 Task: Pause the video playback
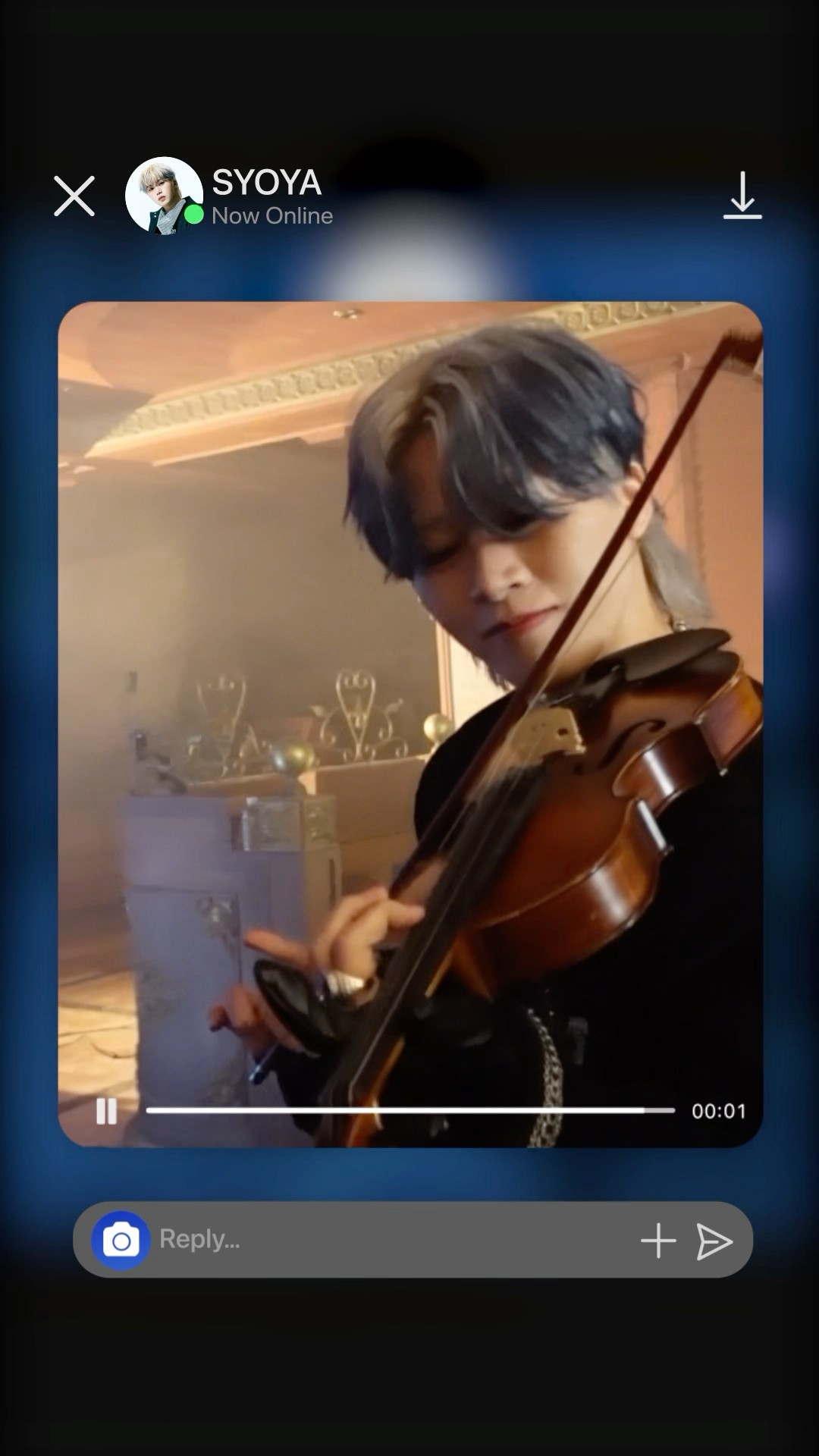tap(106, 1111)
